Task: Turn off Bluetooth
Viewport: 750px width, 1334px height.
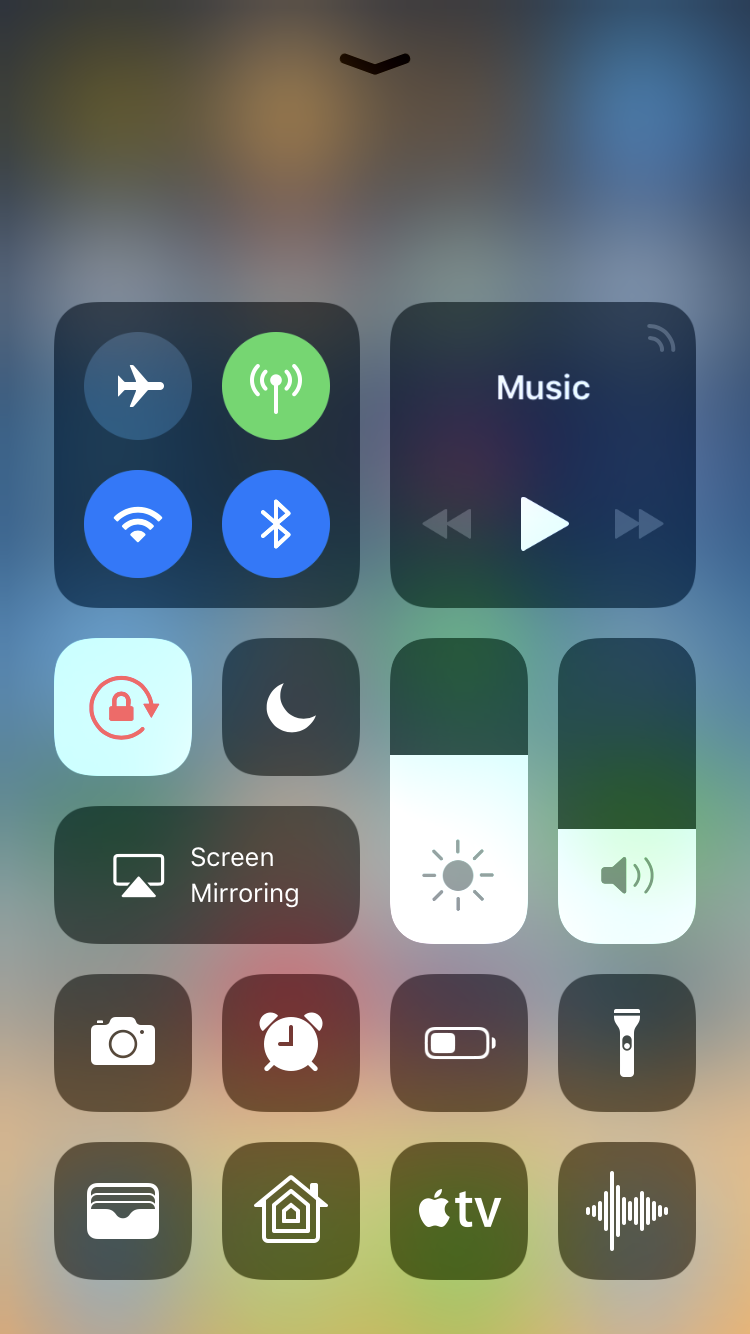Action: [x=276, y=524]
